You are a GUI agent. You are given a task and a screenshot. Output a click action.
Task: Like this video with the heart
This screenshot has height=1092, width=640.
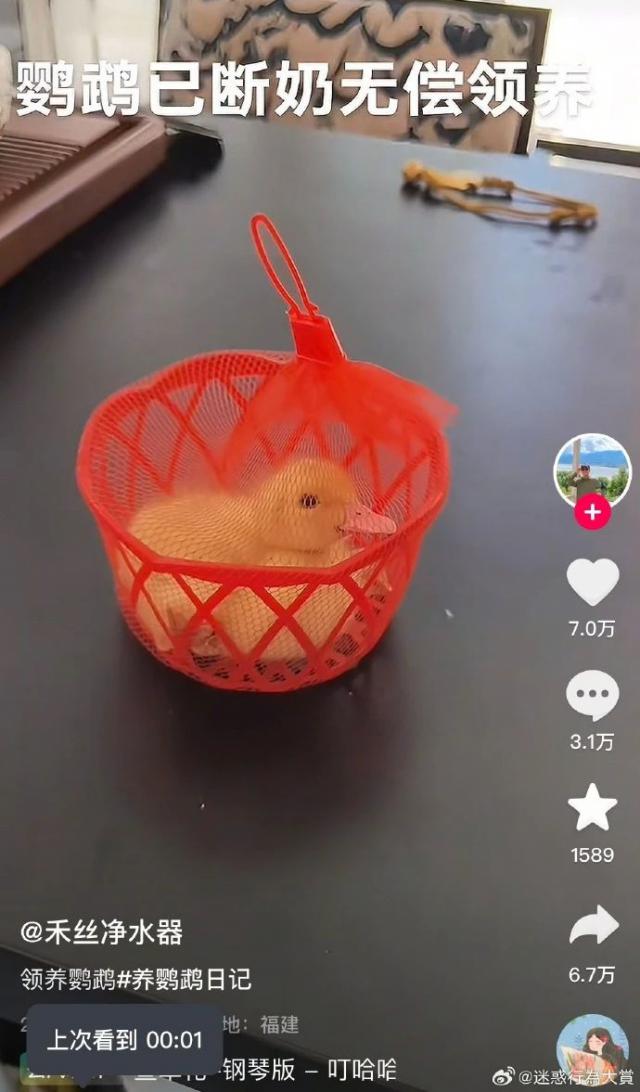(x=593, y=582)
